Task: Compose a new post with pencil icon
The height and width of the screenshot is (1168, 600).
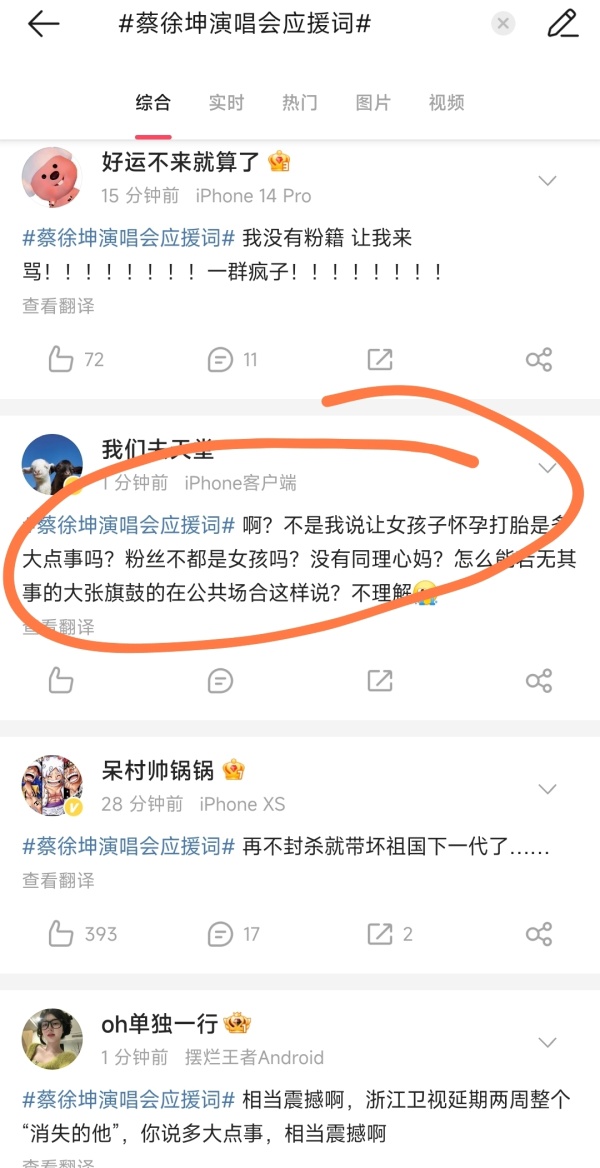Action: pos(562,24)
